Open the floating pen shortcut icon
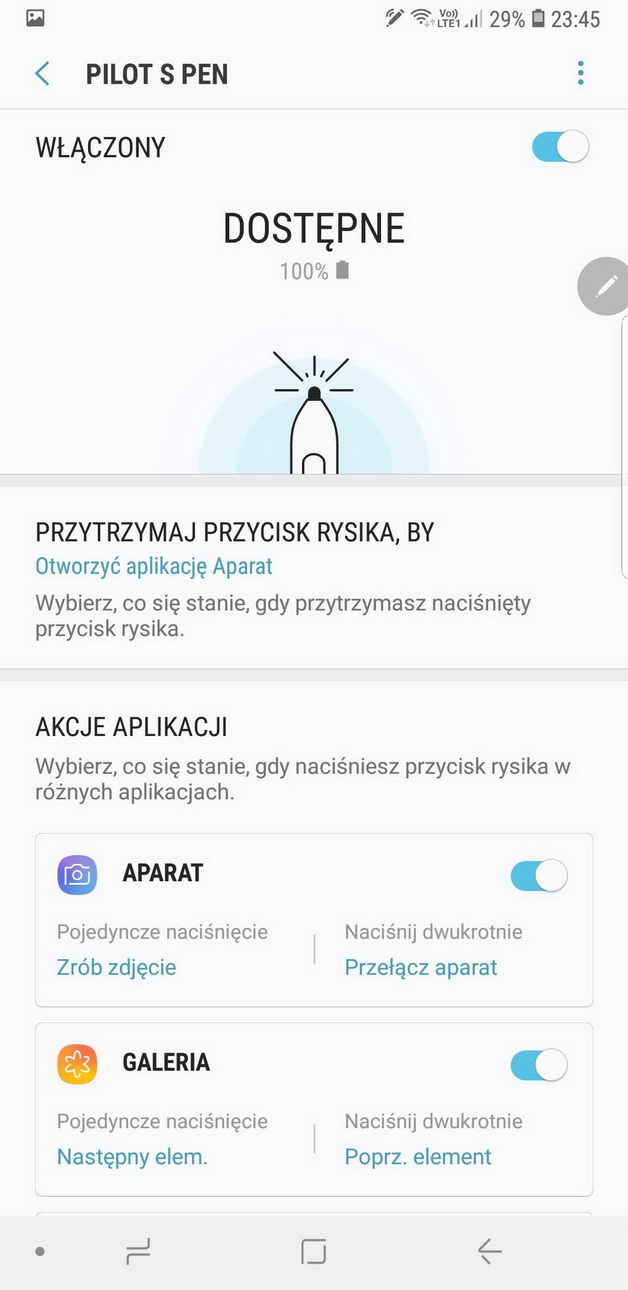This screenshot has width=628, height=1290. click(605, 288)
